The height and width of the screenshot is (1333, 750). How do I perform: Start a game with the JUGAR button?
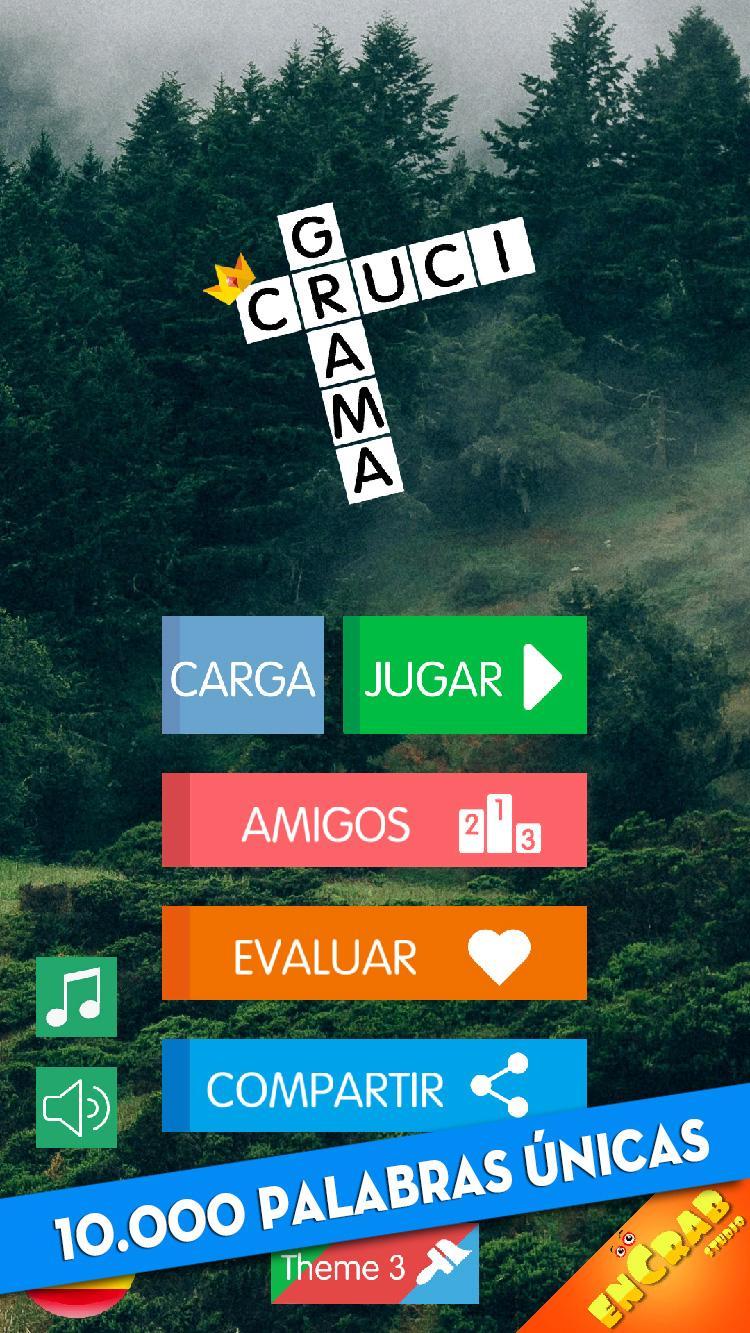pyautogui.click(x=465, y=675)
